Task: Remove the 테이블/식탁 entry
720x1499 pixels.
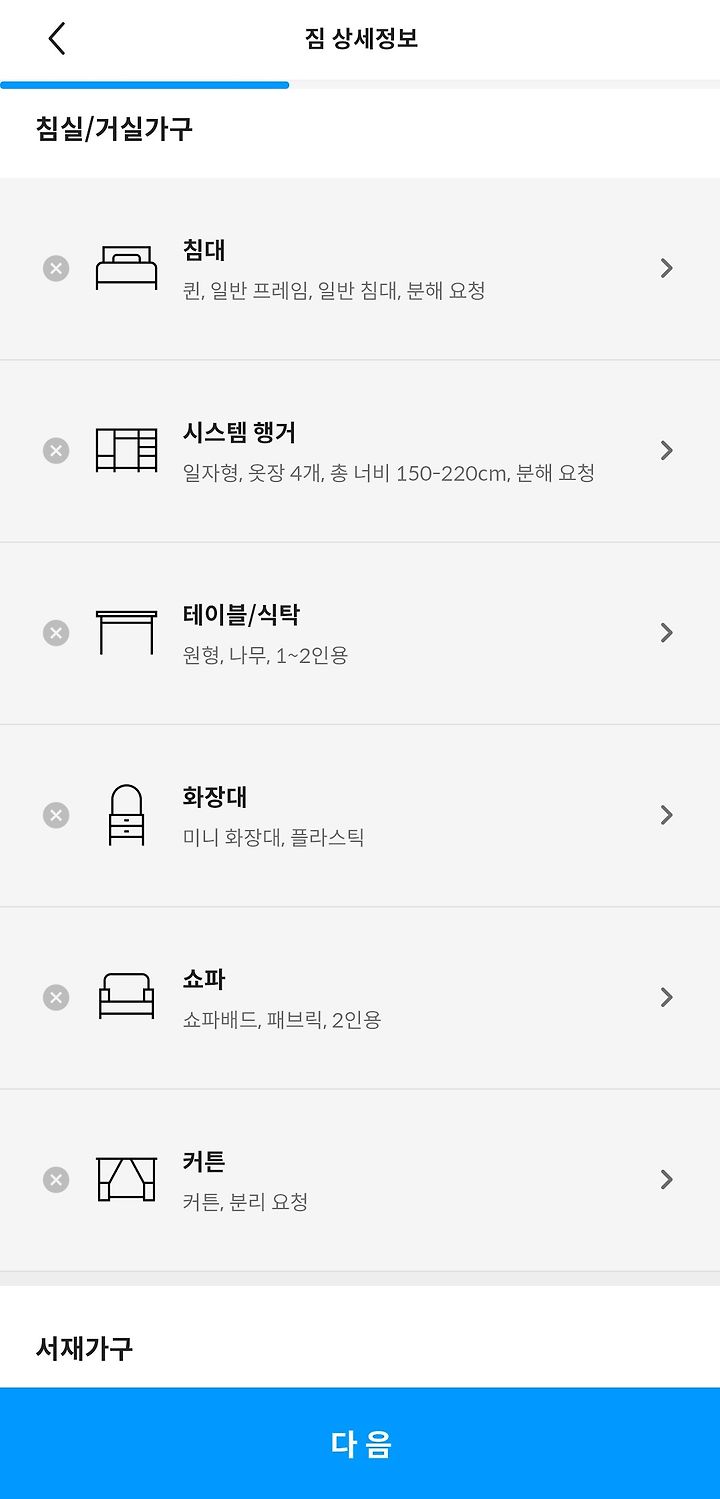Action: click(56, 633)
